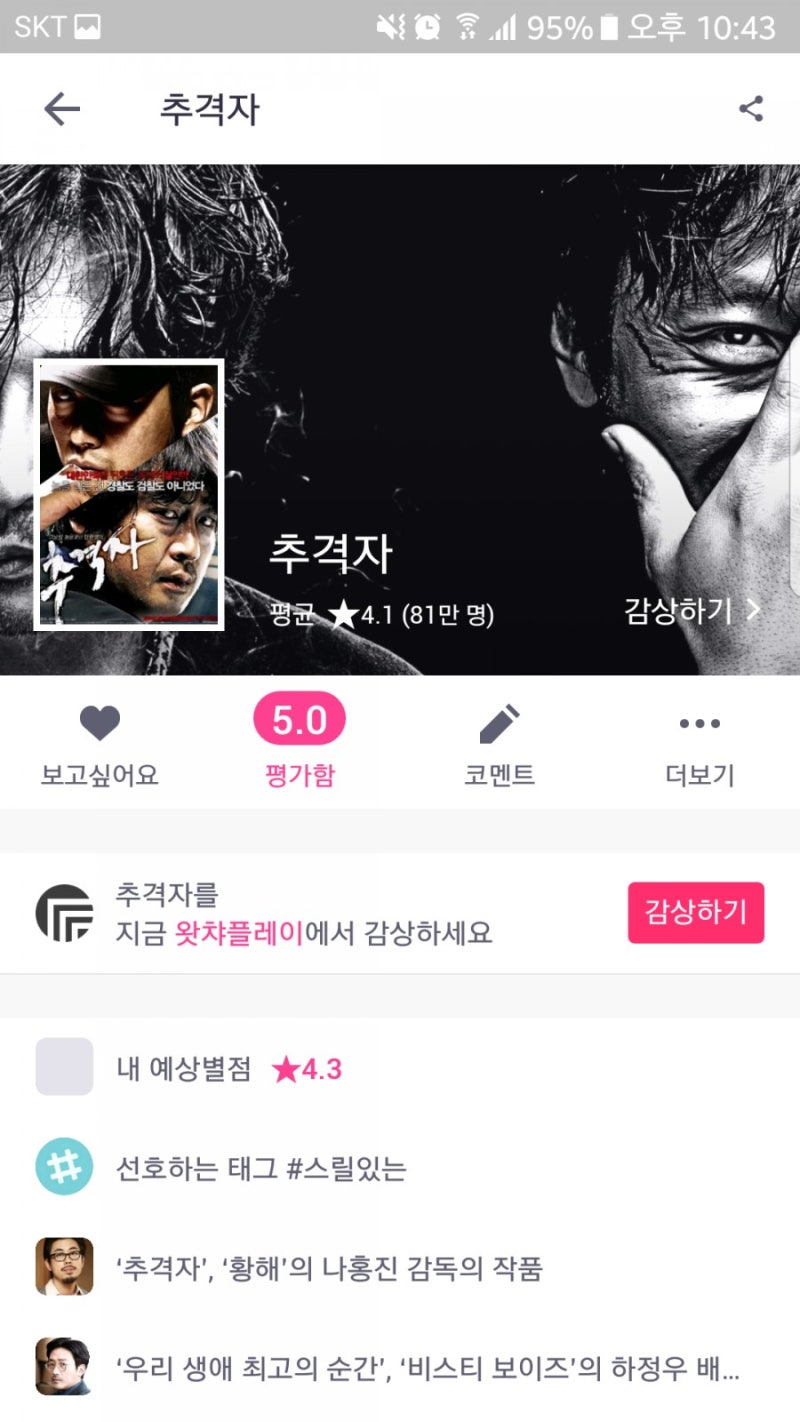
Task: Open 내 예상별점 4.3 row
Action: tap(400, 1069)
